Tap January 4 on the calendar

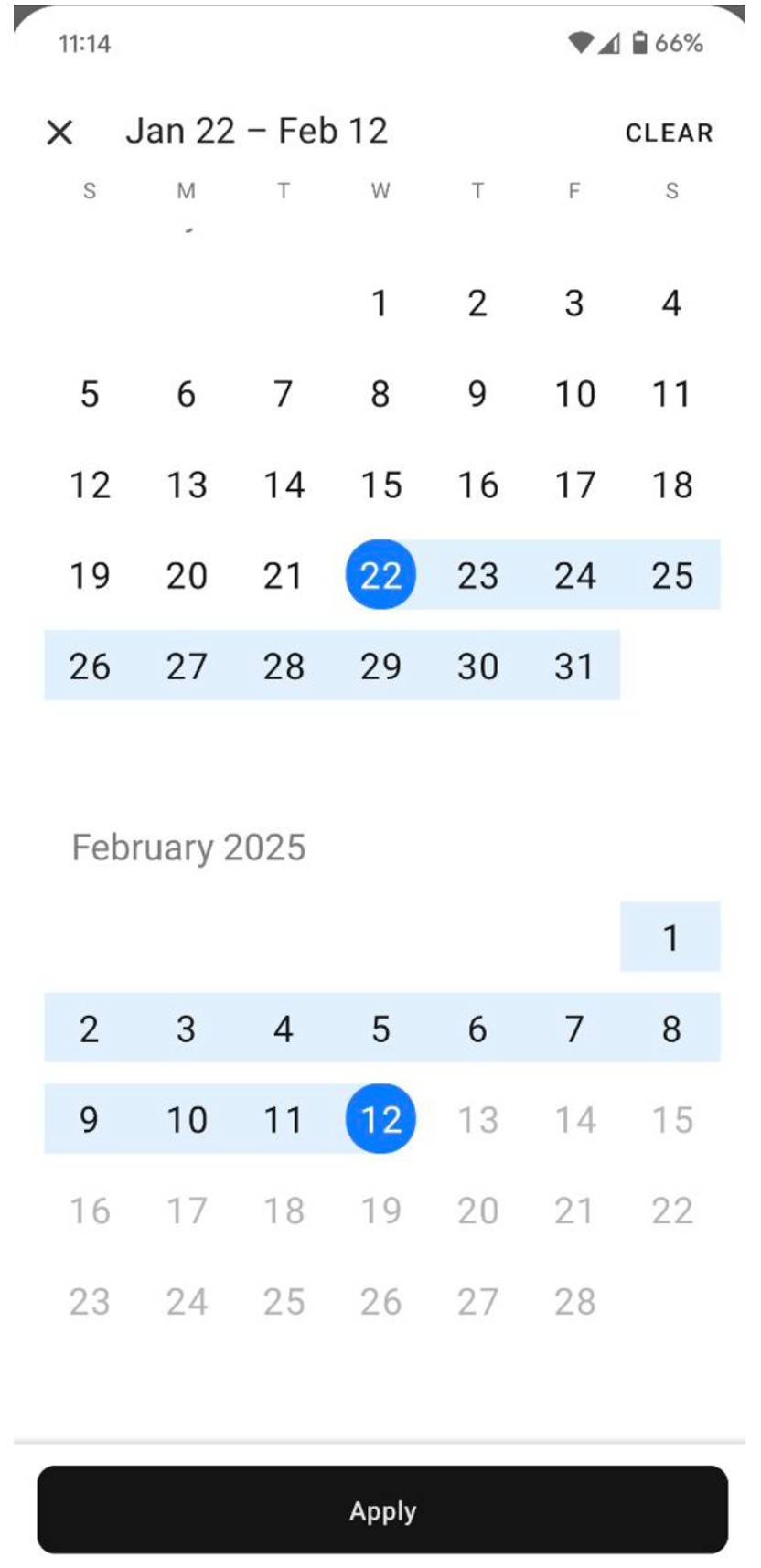point(671,304)
